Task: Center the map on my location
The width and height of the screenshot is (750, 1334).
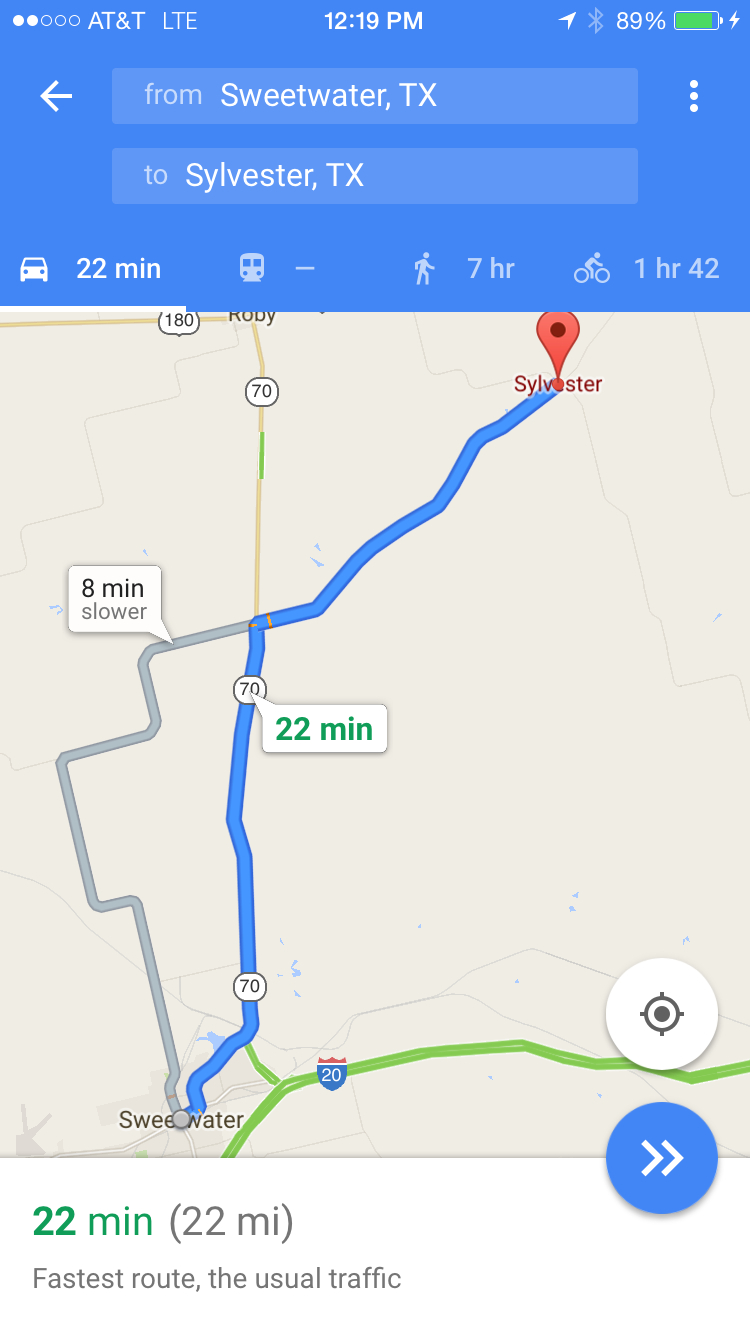Action: (661, 1014)
